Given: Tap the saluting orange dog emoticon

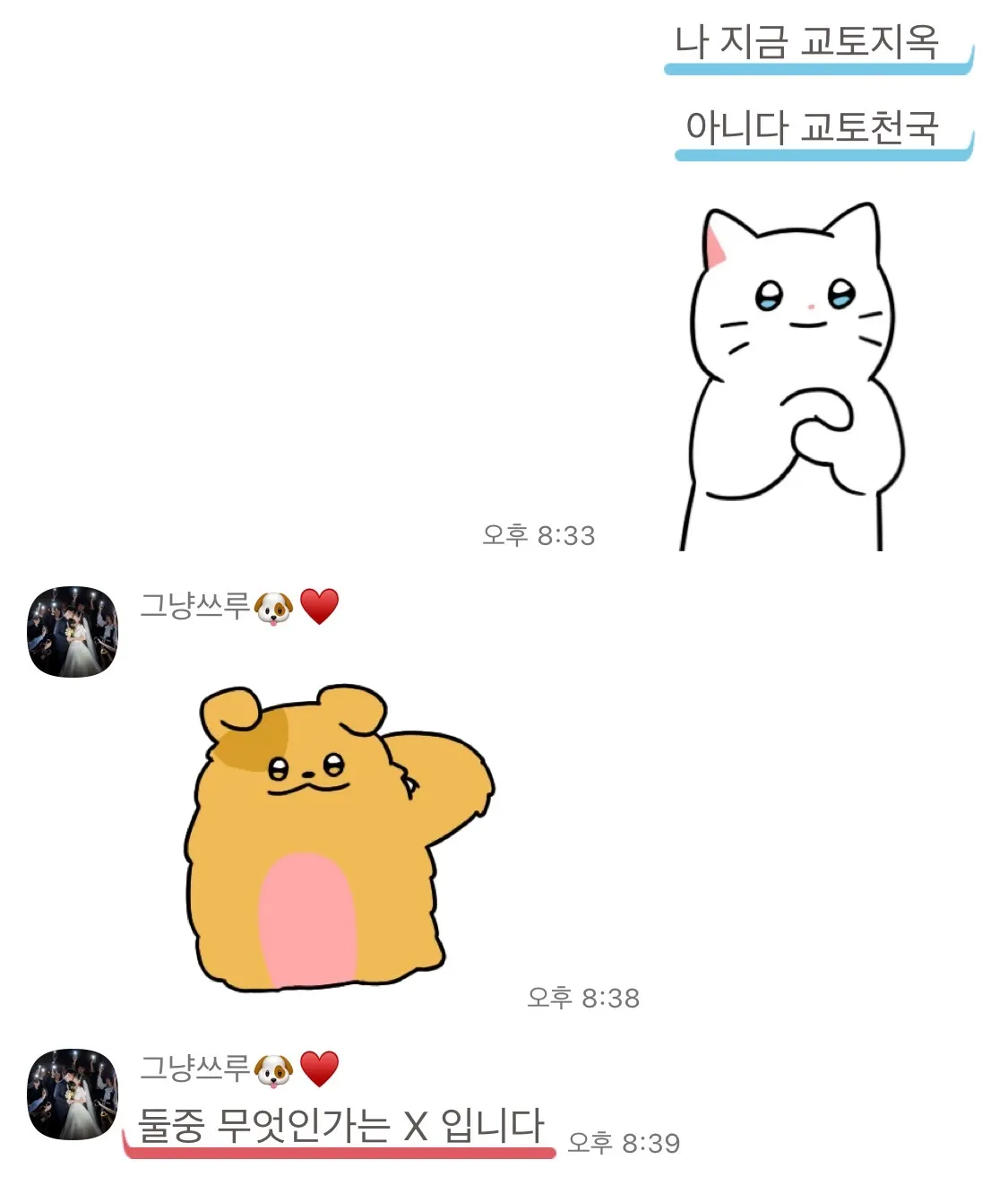Looking at the screenshot, I should tap(336, 838).
